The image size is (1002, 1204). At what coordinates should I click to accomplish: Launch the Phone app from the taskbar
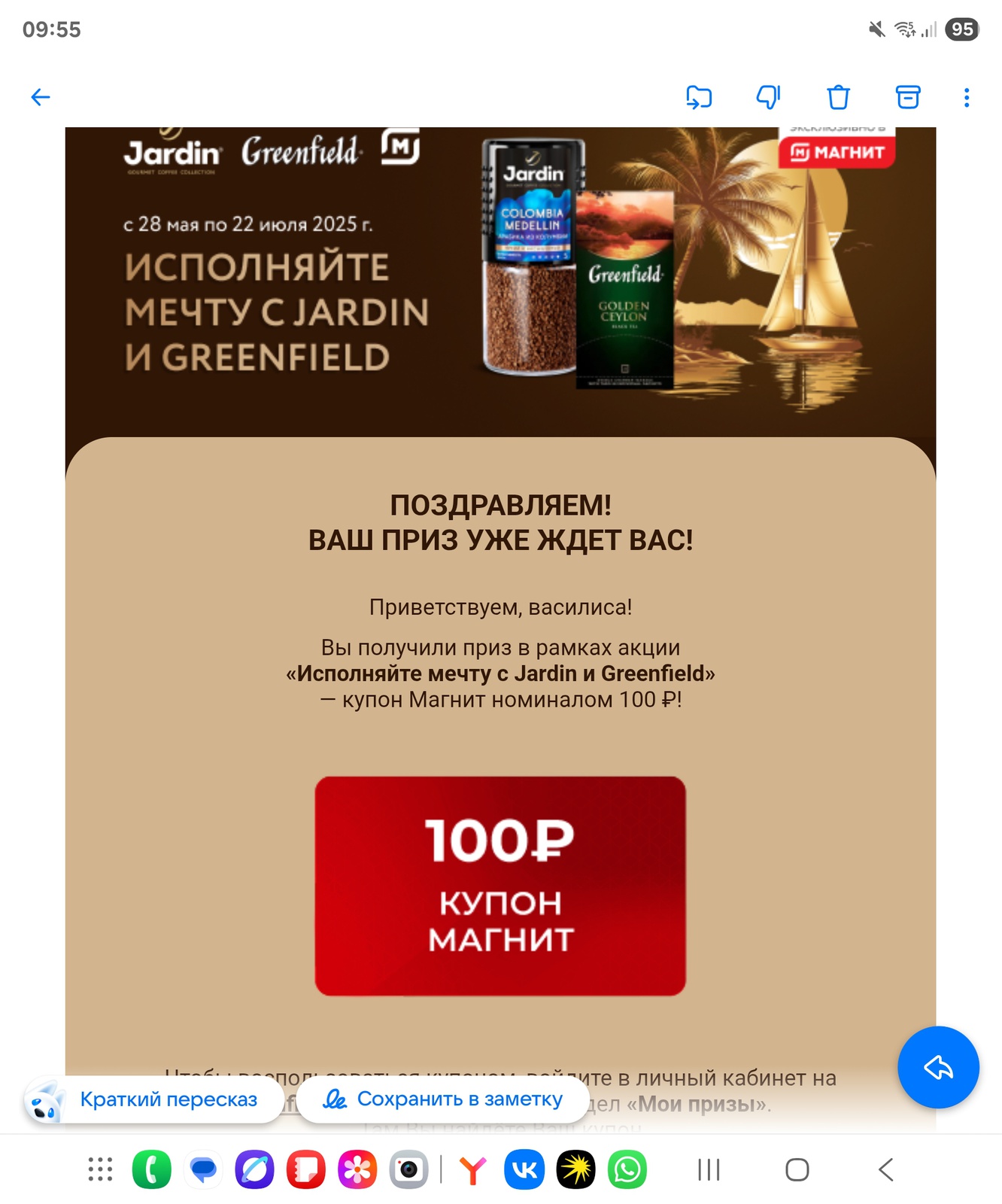151,1169
